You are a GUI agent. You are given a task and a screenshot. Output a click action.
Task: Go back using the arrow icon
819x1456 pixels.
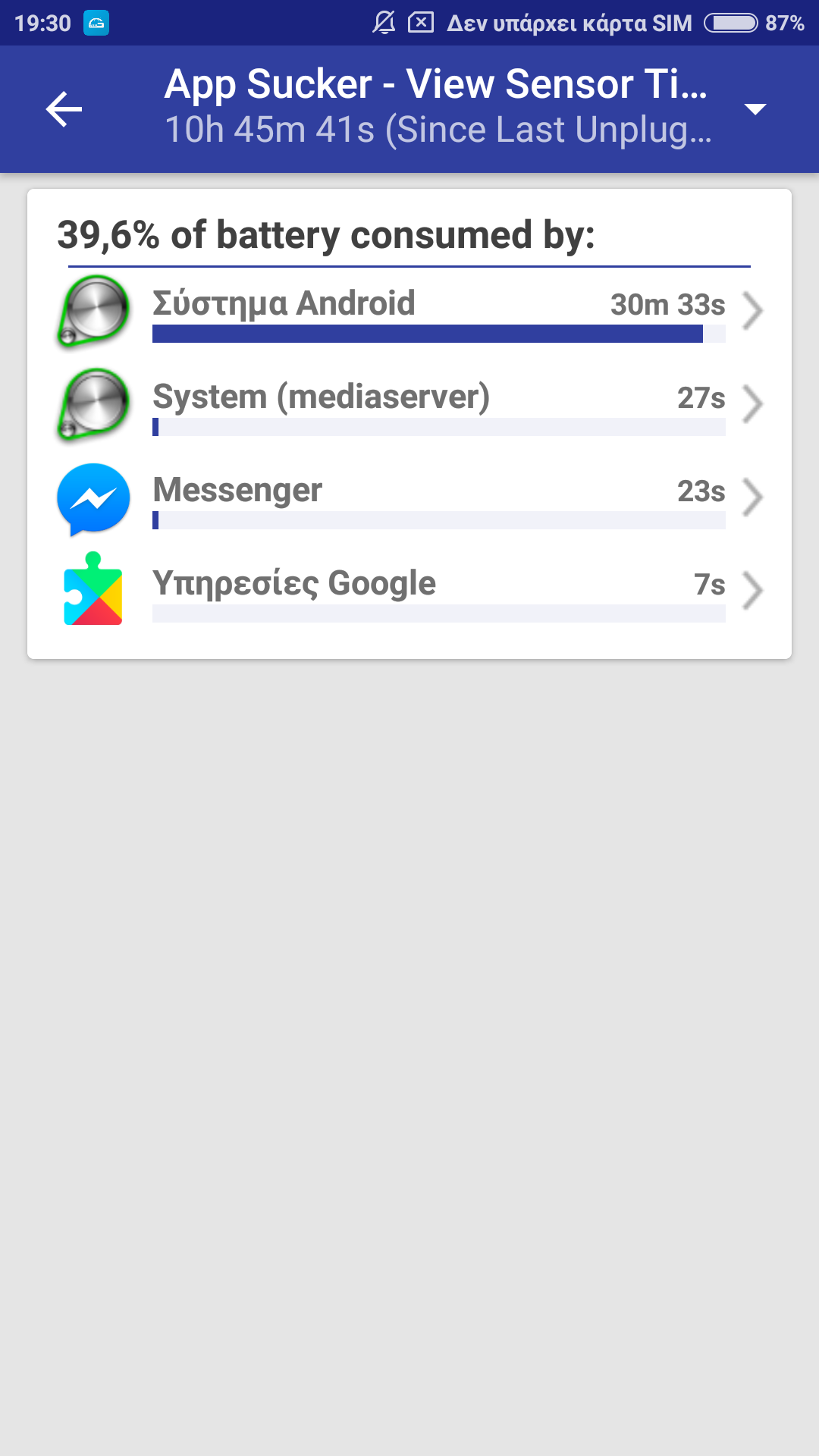click(64, 109)
